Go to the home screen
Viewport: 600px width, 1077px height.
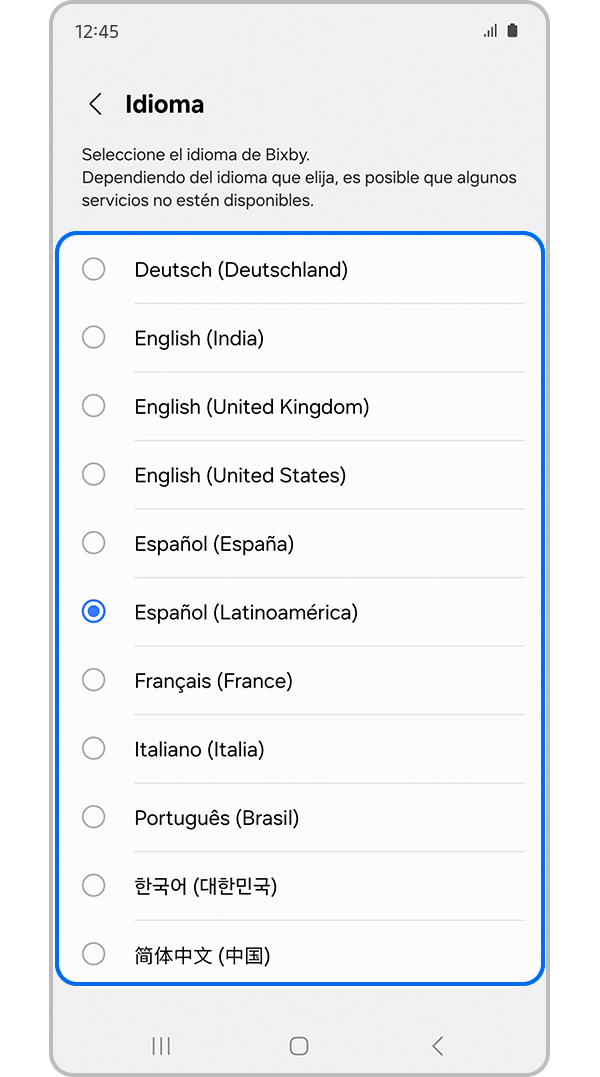[x=298, y=1046]
